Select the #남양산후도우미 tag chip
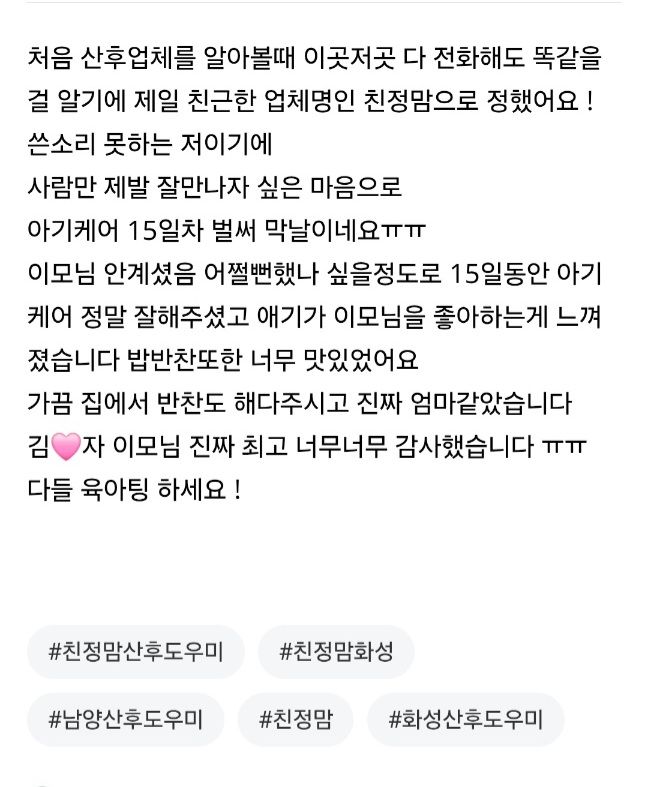 click(x=125, y=719)
